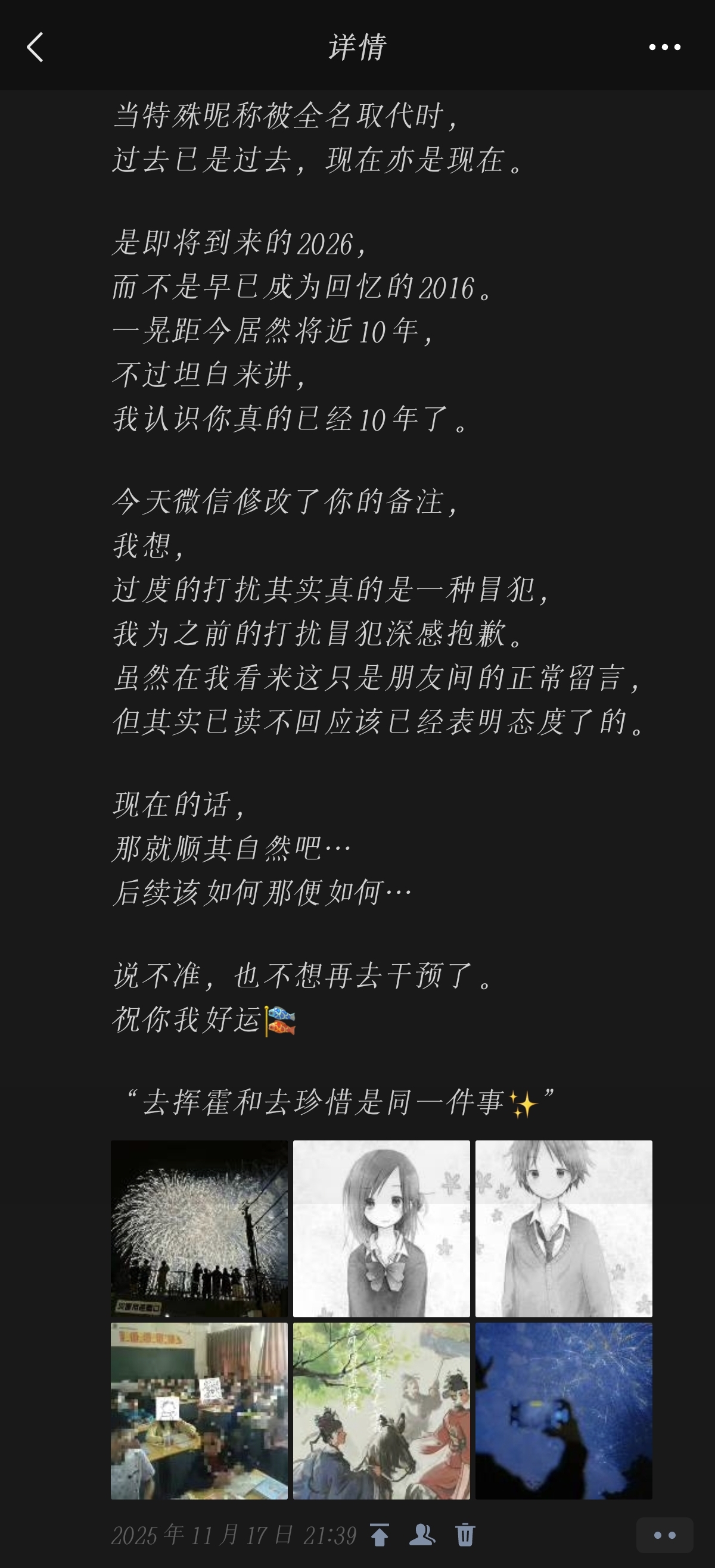Open the blue starry silhouette image

point(563,1410)
